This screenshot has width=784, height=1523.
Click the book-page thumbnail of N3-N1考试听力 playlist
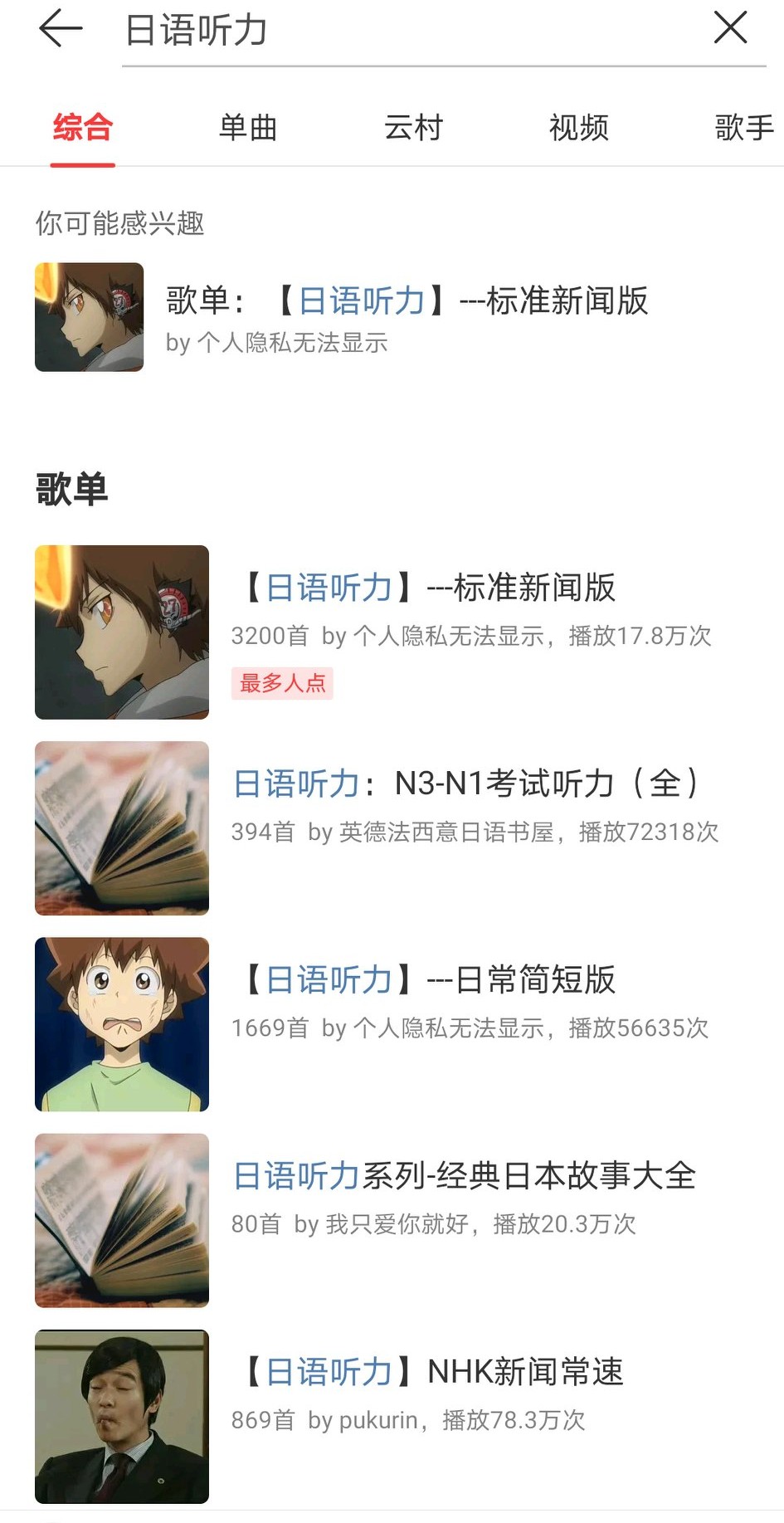click(x=121, y=827)
